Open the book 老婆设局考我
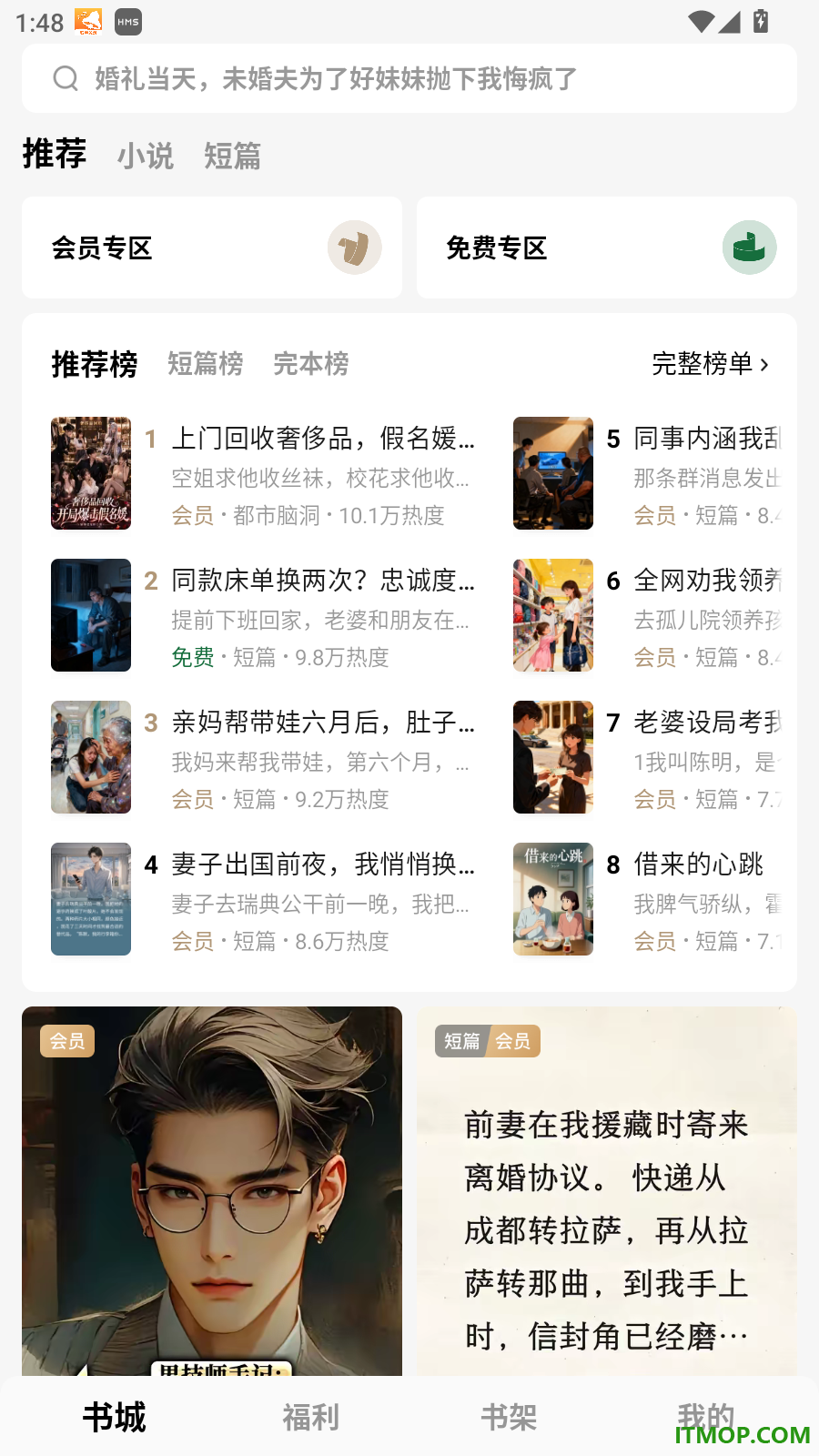Screen dimensions: 819x1456 [648, 757]
